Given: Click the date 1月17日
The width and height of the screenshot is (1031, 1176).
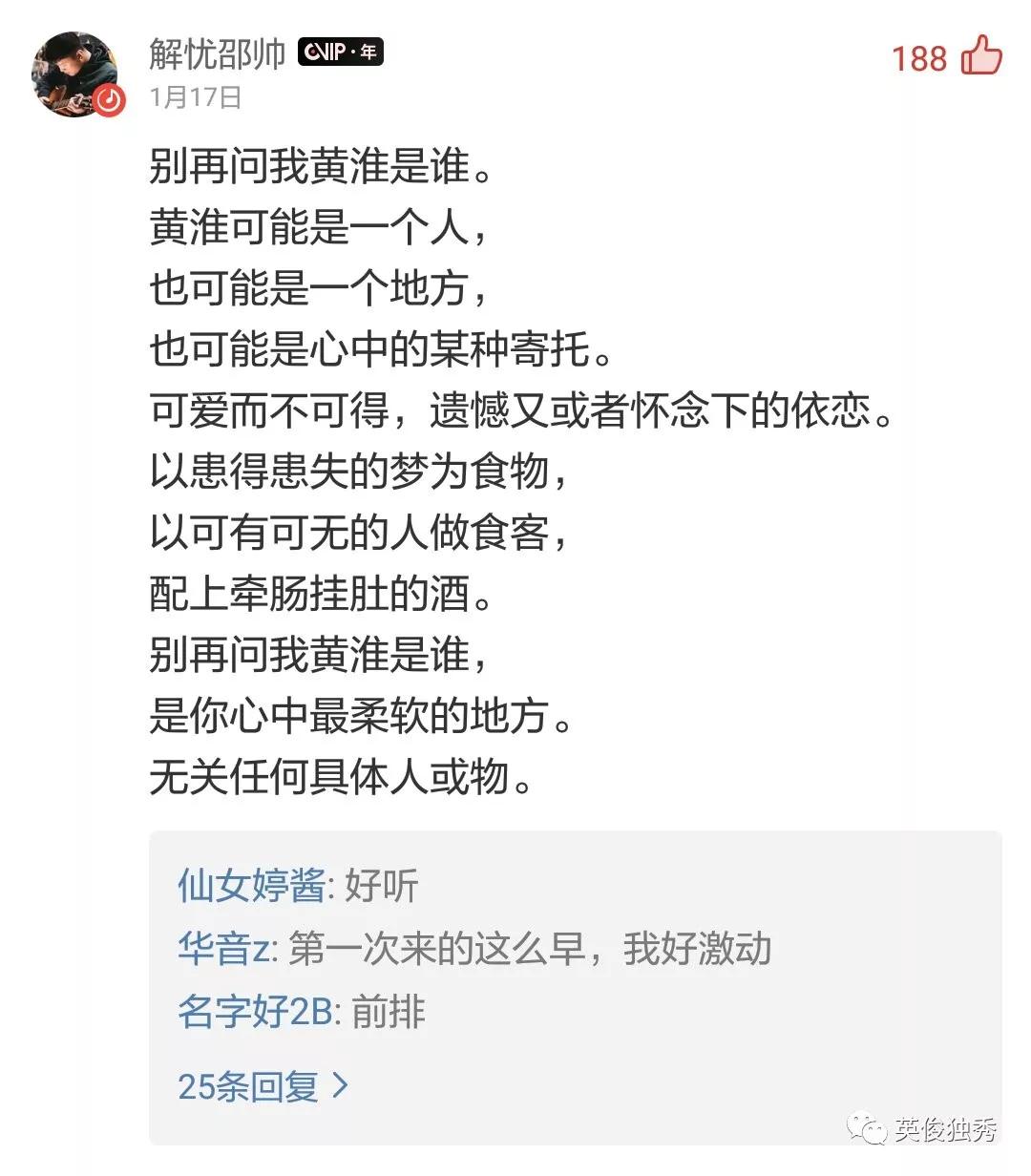Looking at the screenshot, I should (x=195, y=95).
